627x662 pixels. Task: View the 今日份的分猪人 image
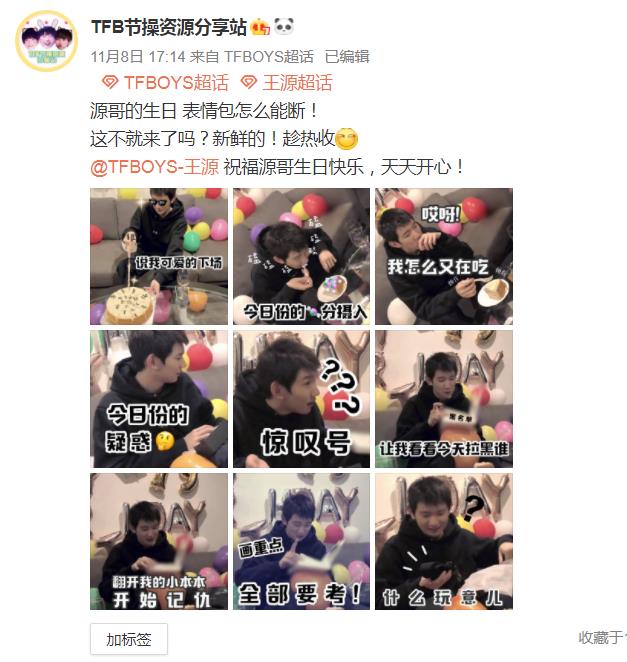coord(301,256)
